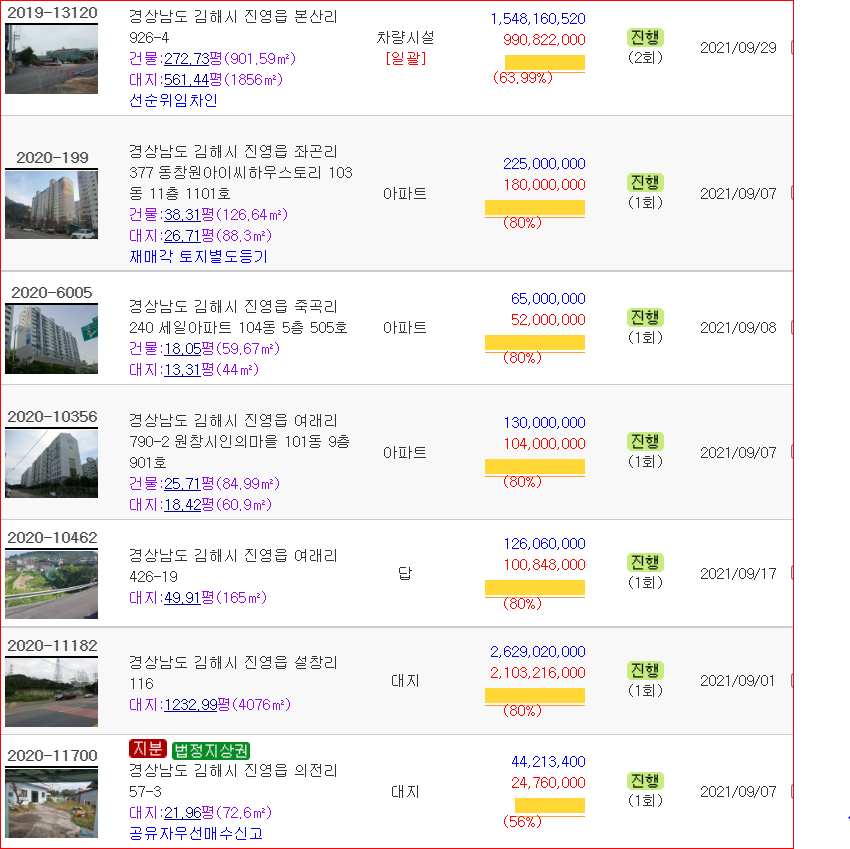Open case number 2020-10356

tap(52, 416)
